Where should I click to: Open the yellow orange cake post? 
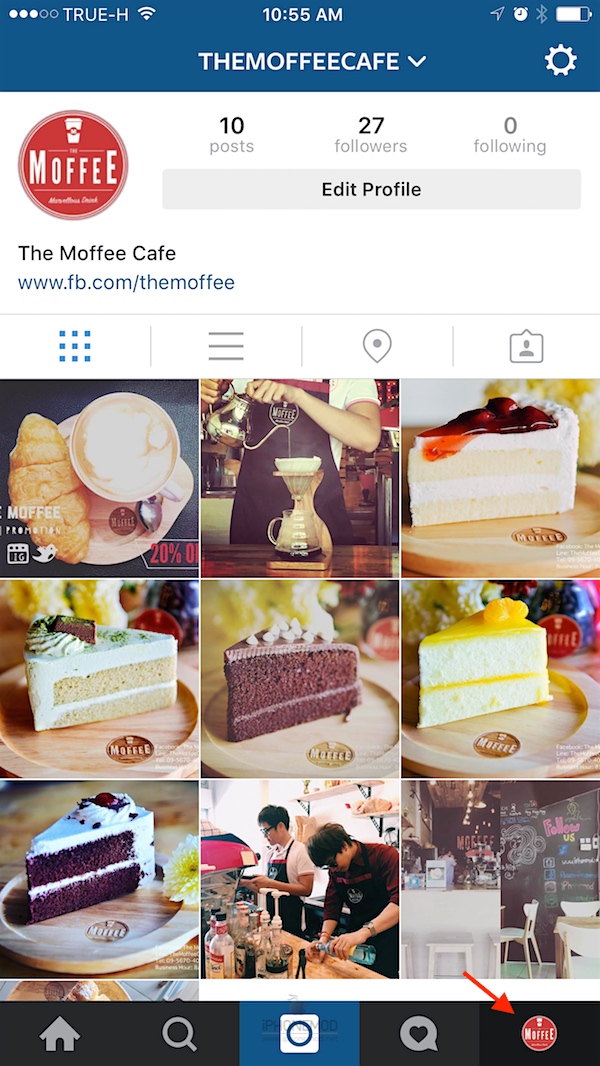pyautogui.click(x=500, y=679)
